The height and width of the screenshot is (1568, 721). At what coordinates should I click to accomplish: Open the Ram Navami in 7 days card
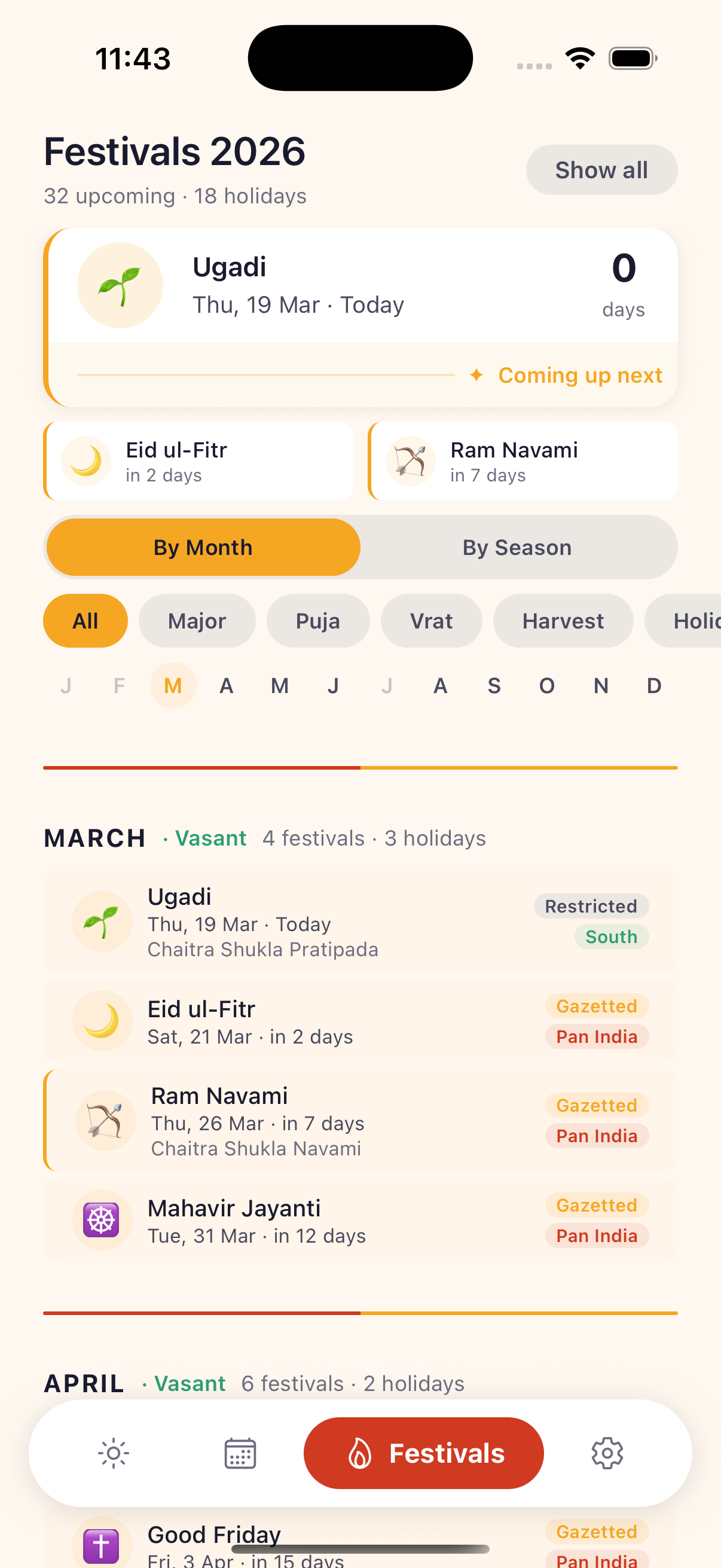(x=523, y=460)
